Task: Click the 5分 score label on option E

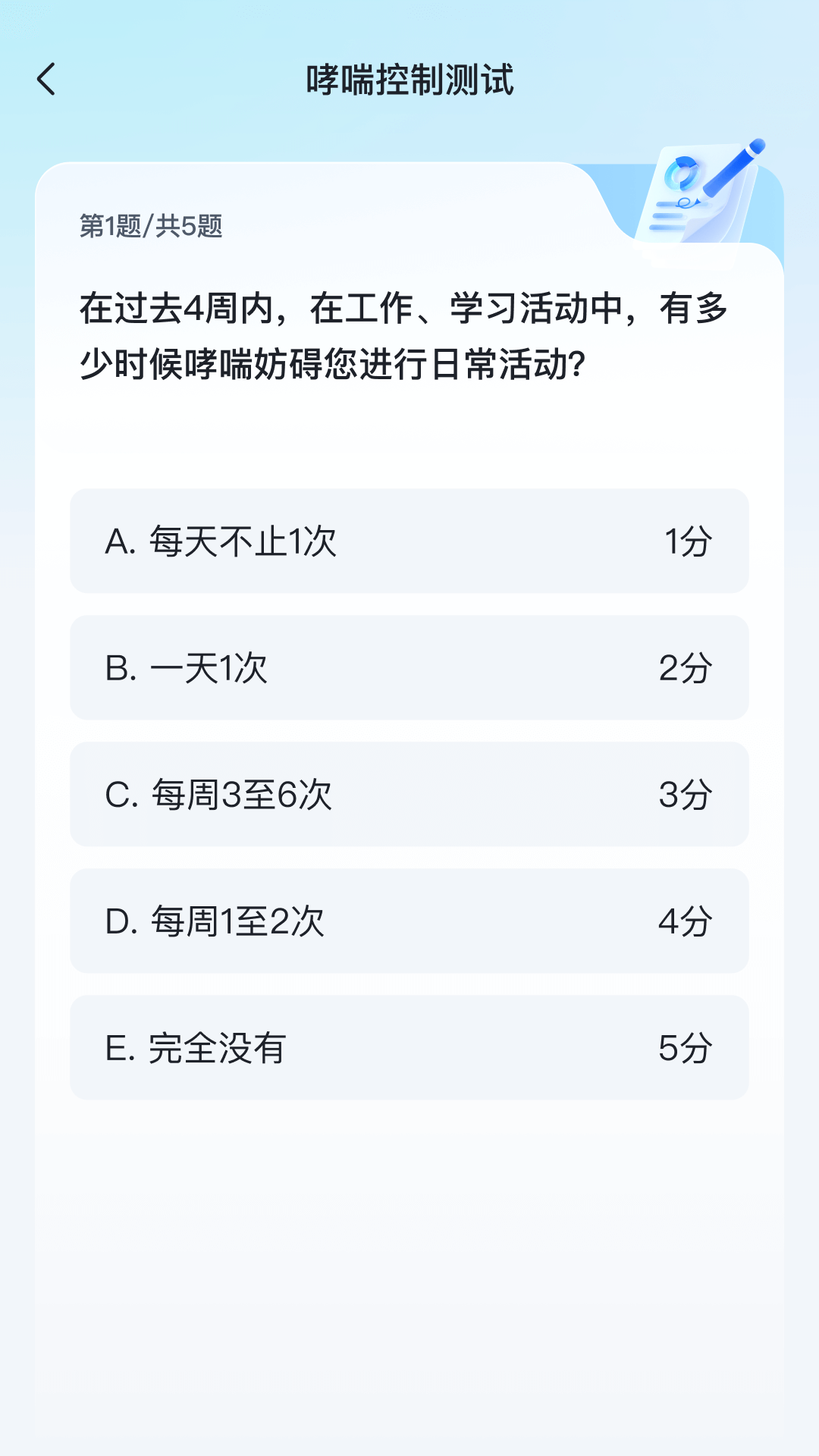Action: click(684, 1049)
